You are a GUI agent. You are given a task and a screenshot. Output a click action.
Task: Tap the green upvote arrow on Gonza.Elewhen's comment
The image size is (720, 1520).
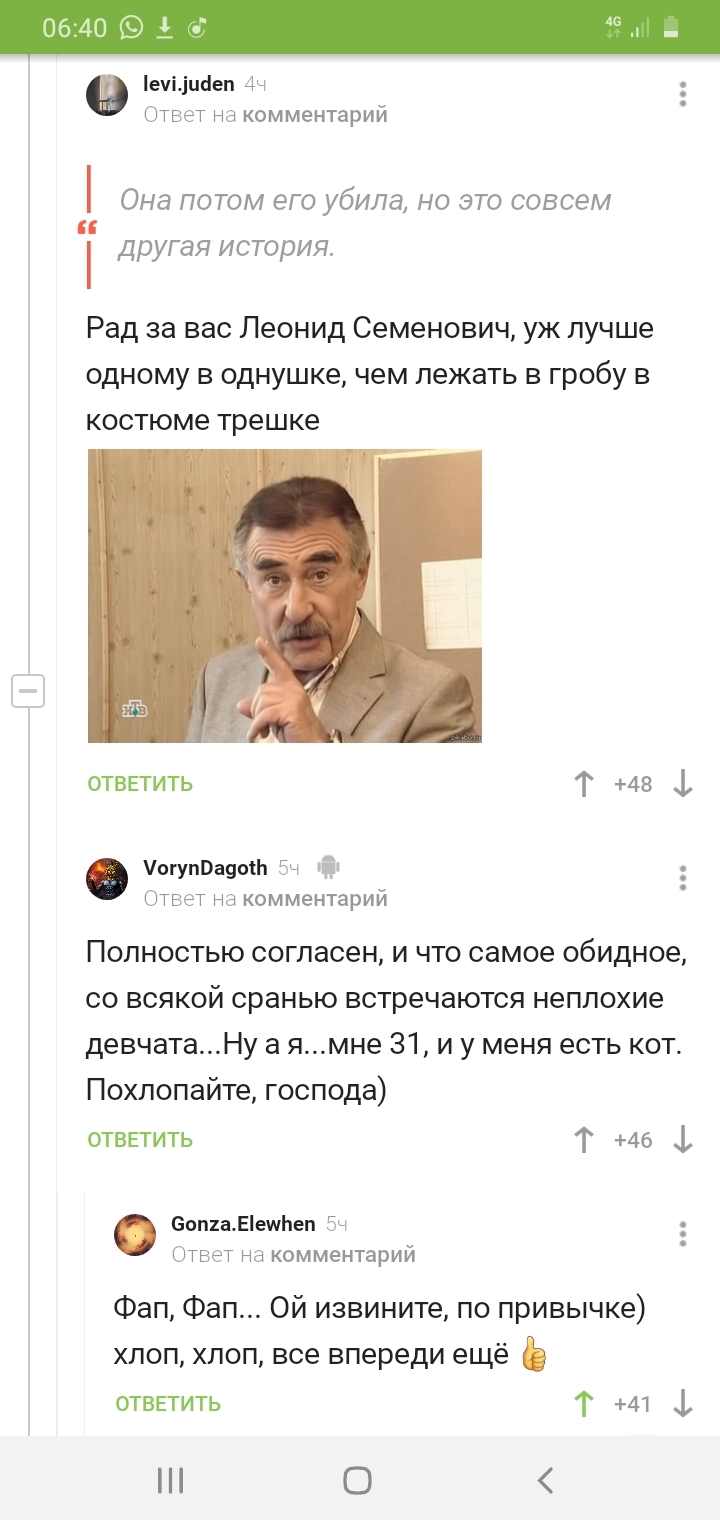tap(584, 1404)
